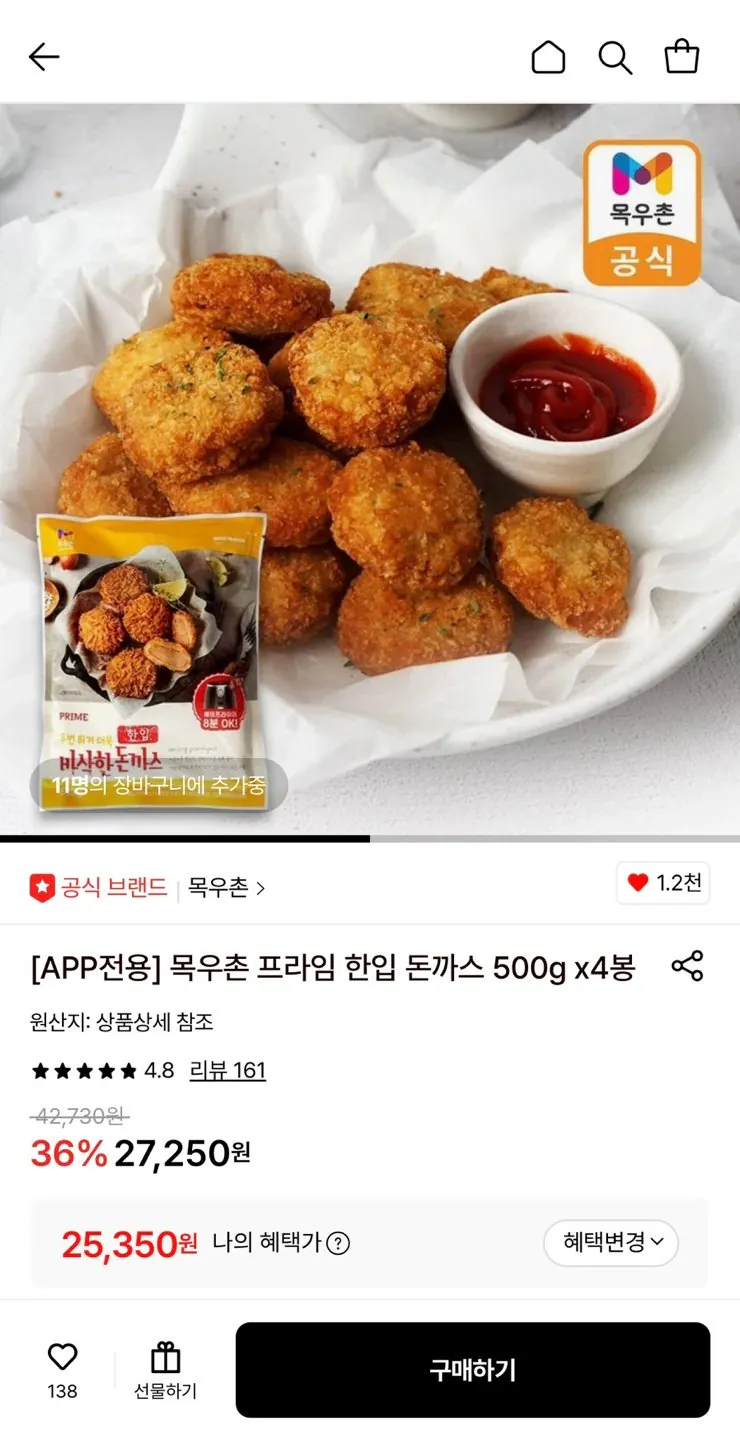The width and height of the screenshot is (740, 1440).
Task: Tap the back arrow to return
Action: coord(42,56)
